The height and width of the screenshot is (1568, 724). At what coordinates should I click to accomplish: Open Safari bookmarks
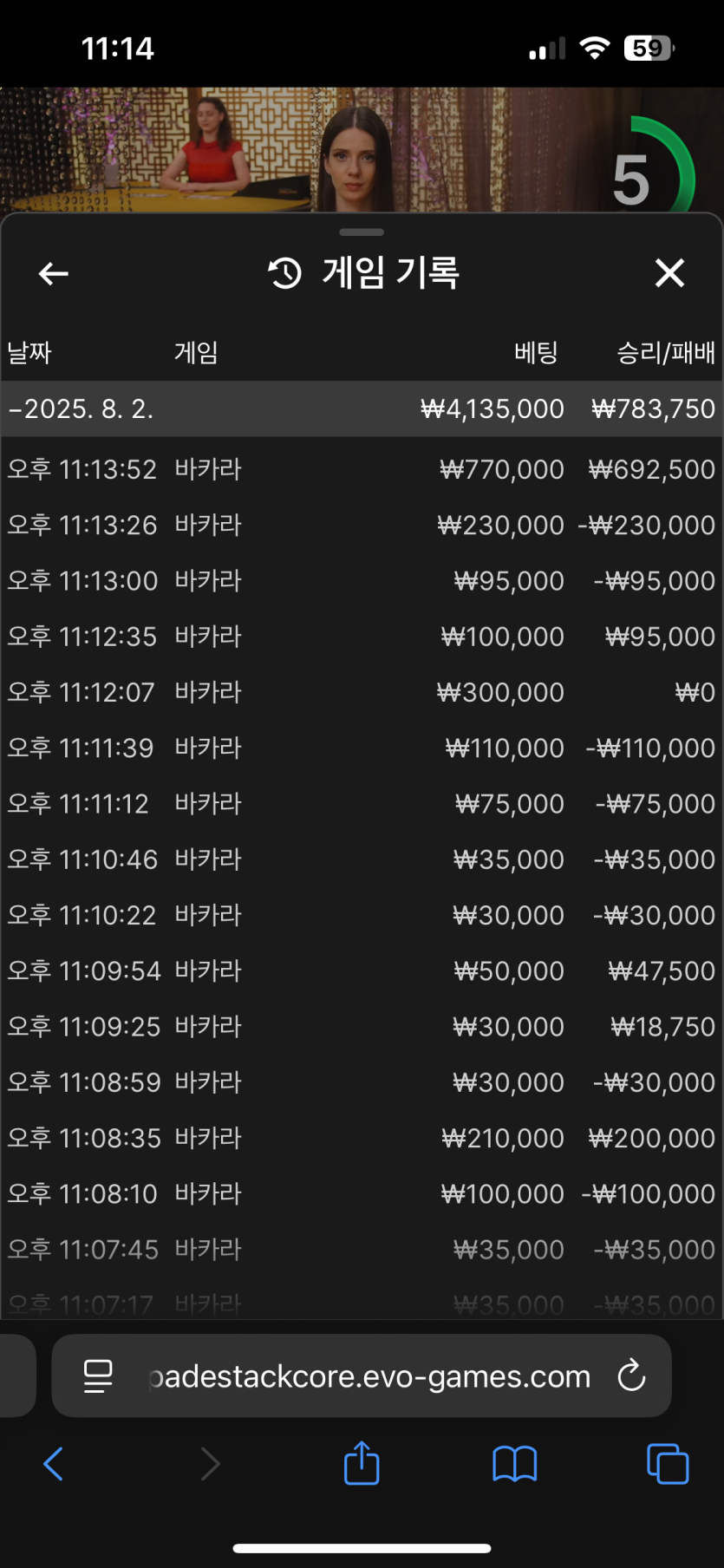(515, 1464)
